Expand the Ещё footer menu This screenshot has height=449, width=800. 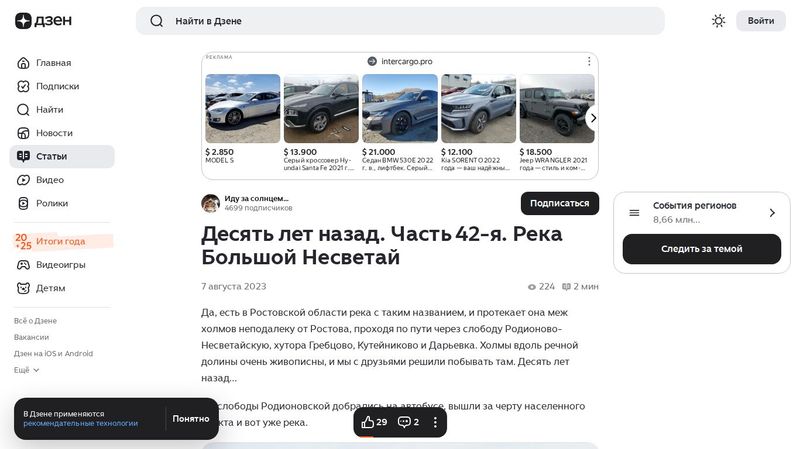point(27,370)
